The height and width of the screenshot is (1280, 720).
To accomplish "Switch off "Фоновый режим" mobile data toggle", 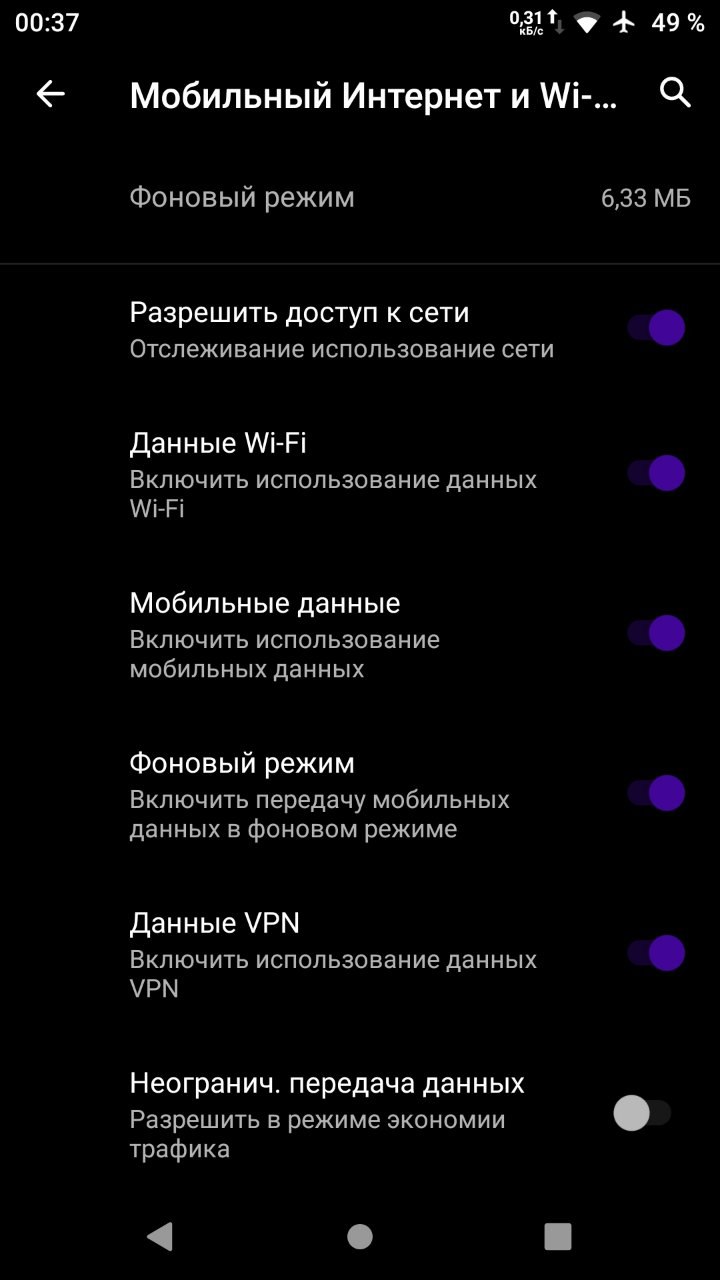I will [x=657, y=793].
